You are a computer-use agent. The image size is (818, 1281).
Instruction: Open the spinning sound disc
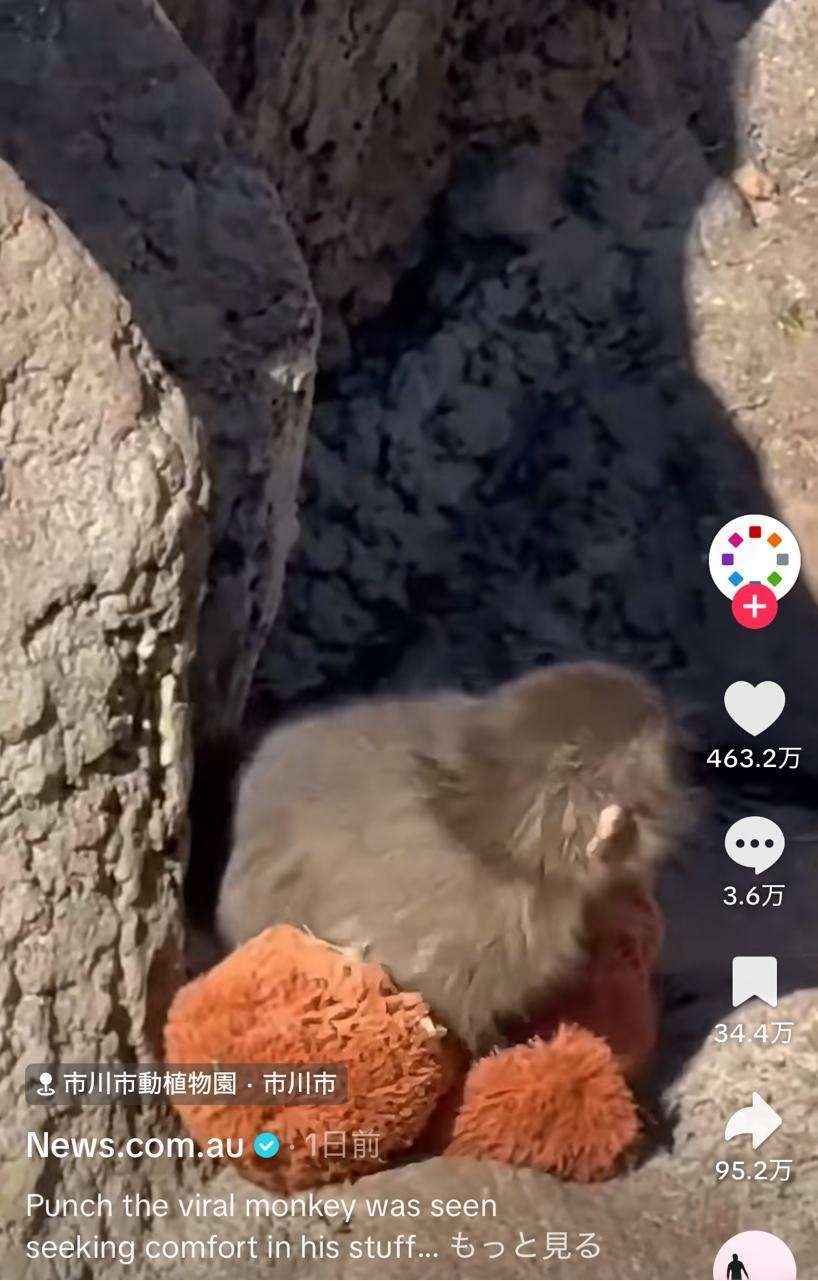coord(754,1262)
